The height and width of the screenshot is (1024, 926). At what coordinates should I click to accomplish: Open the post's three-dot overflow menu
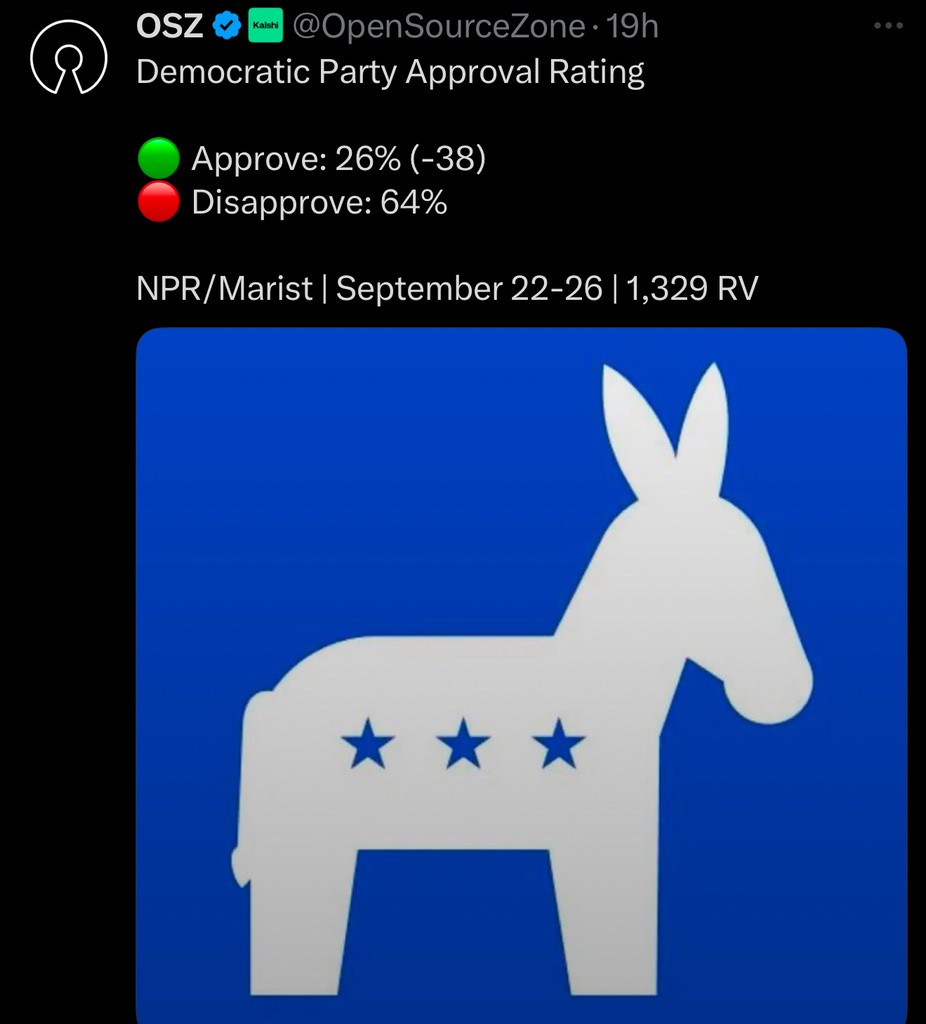pos(888,26)
